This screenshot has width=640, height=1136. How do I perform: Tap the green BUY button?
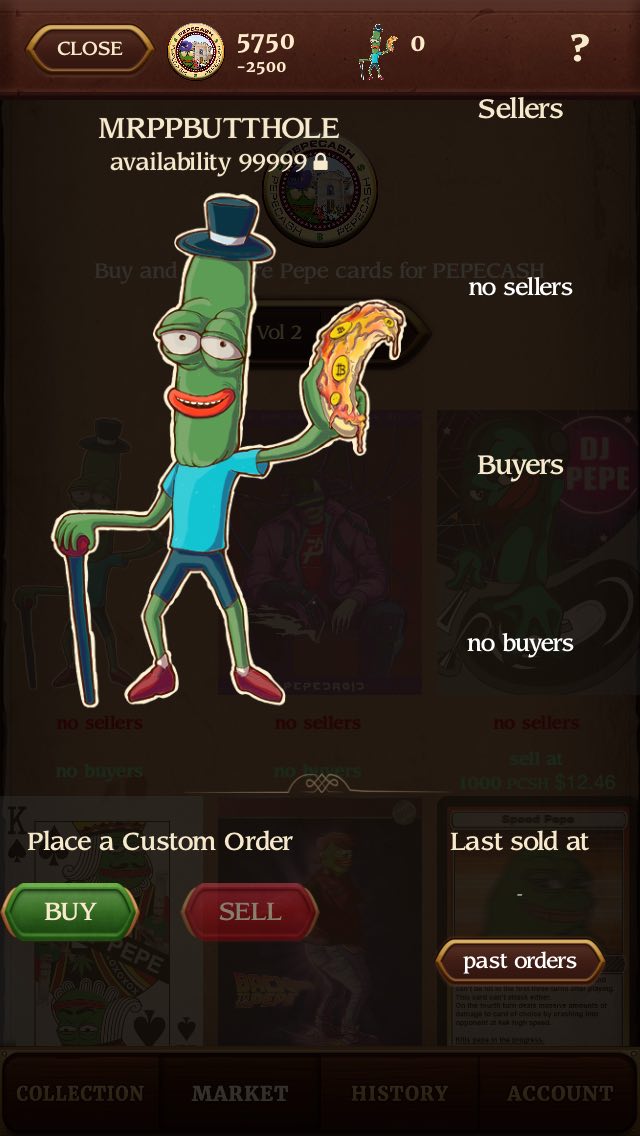click(70, 911)
